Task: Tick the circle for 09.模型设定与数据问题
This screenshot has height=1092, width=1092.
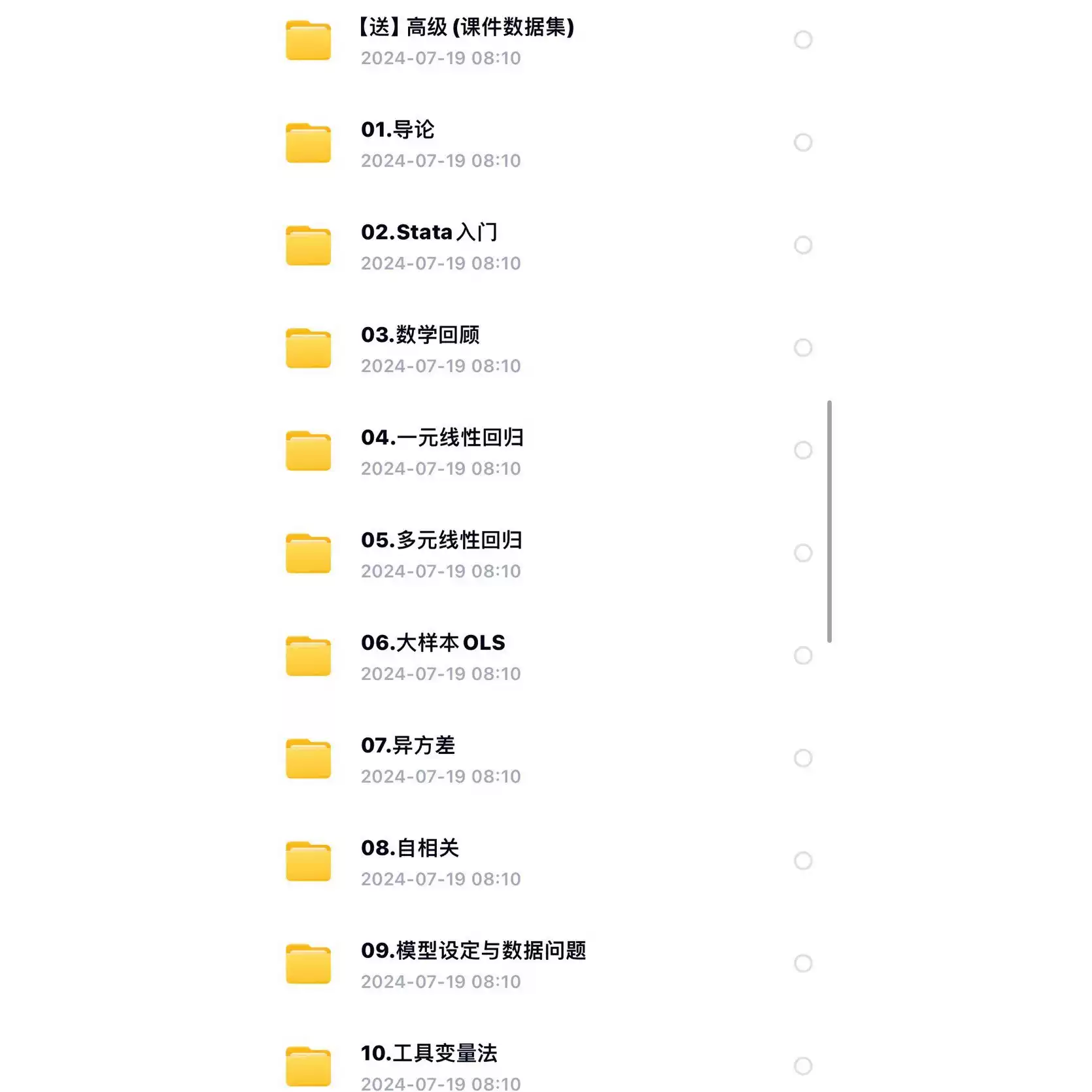Action: (803, 964)
